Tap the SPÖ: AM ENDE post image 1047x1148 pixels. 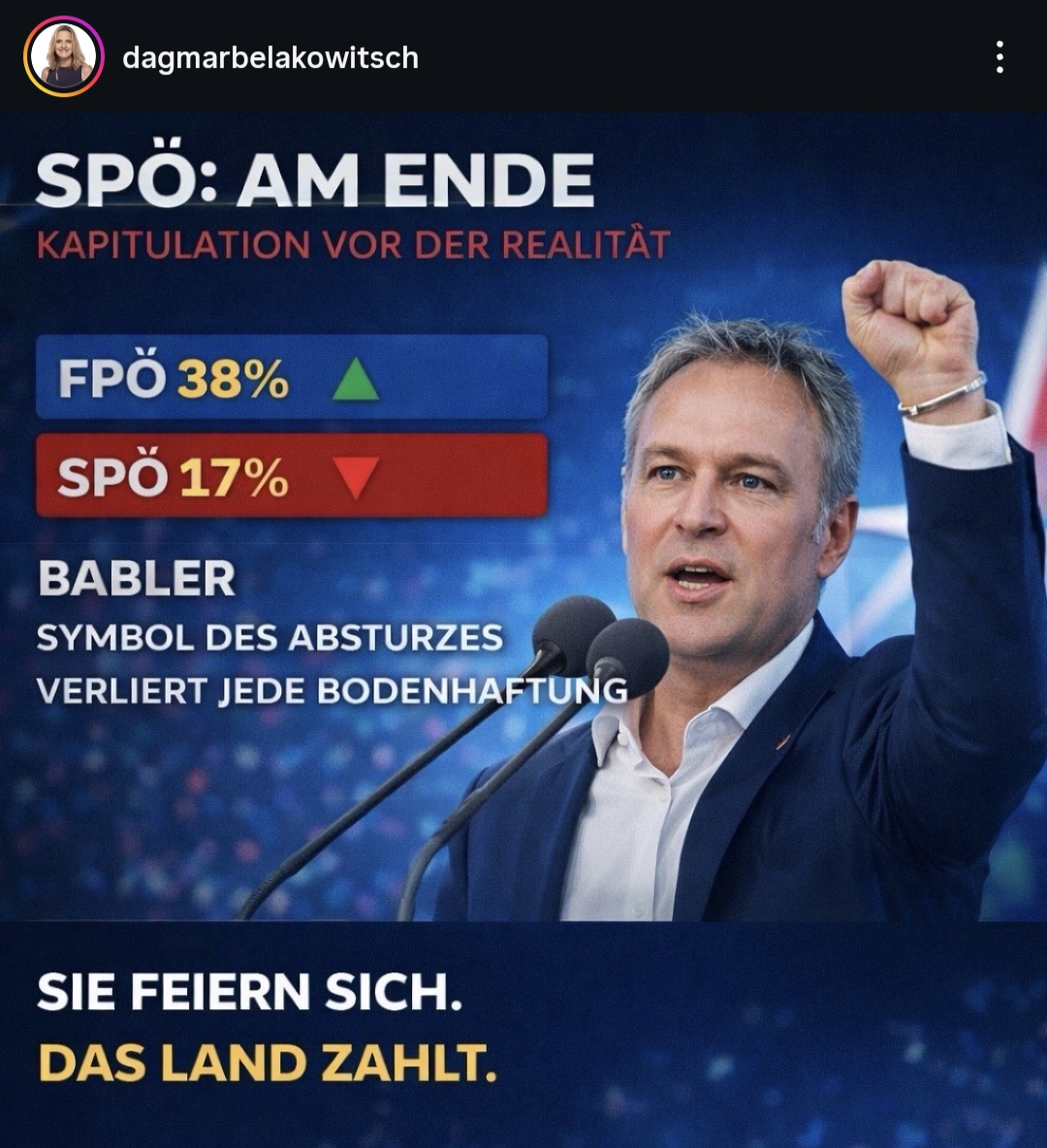523,621
